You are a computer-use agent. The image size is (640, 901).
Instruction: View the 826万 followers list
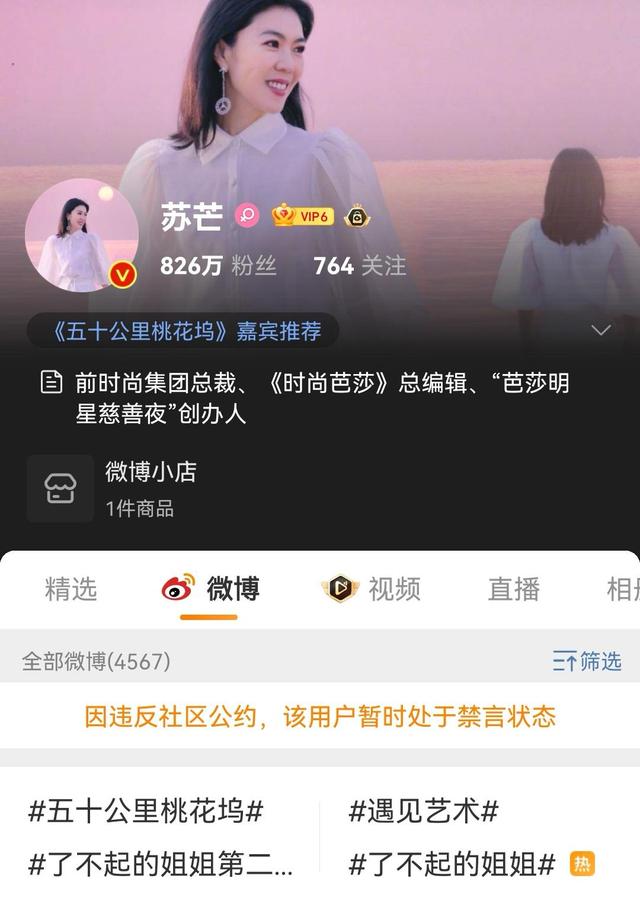(x=217, y=266)
